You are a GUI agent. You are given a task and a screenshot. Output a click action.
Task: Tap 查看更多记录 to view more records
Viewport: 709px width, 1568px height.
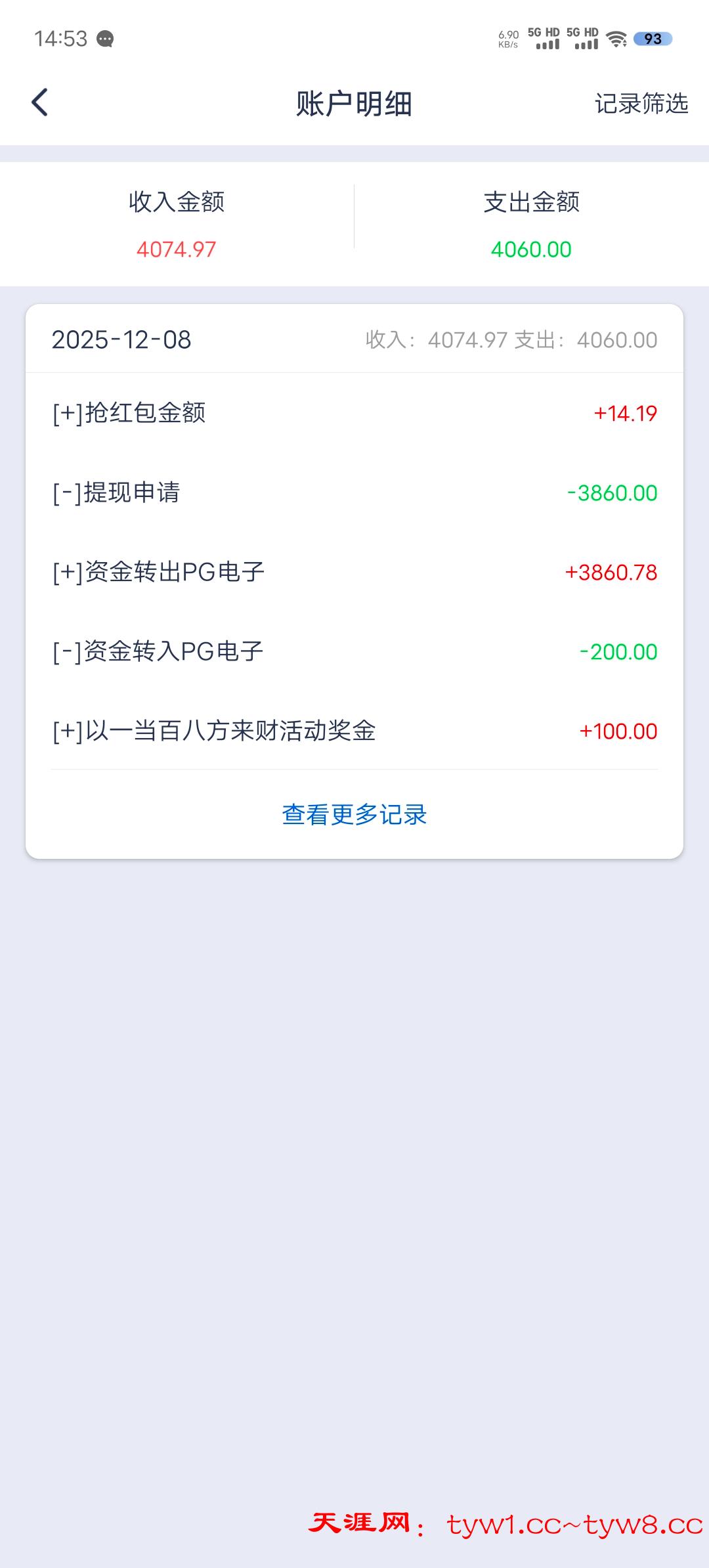[354, 814]
